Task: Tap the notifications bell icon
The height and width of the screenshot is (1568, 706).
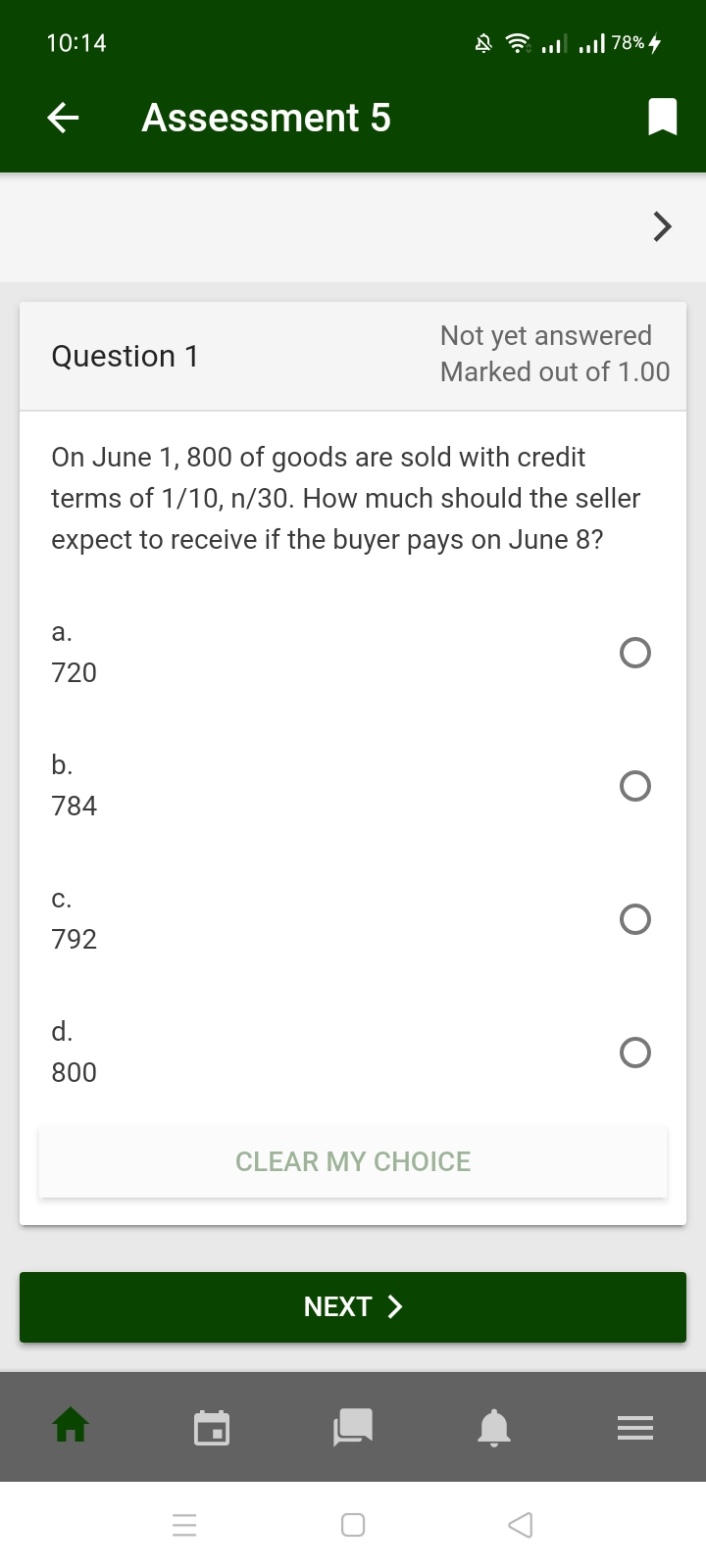Action: [494, 1428]
